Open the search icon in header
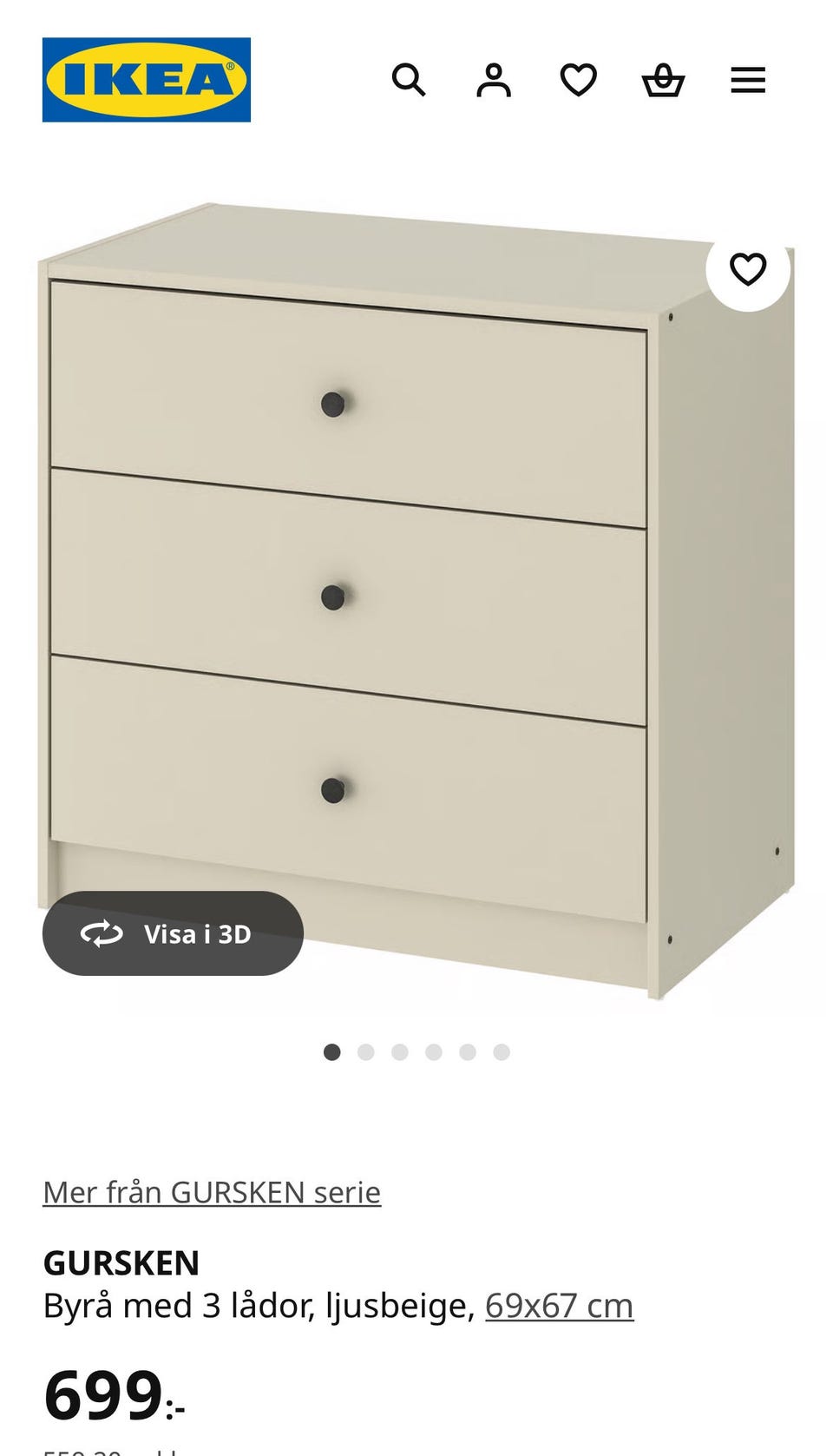 pos(409,80)
